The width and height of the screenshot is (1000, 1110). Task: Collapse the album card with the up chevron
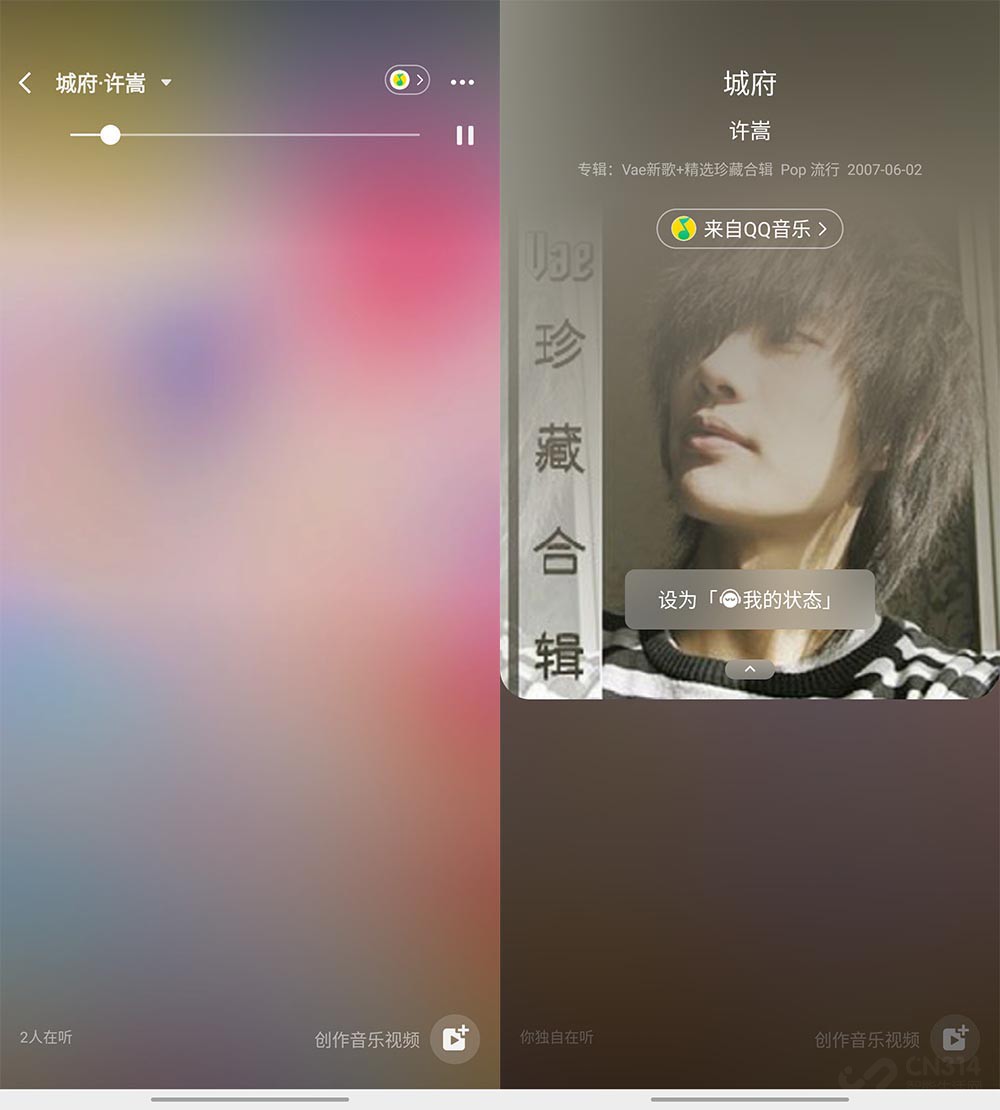point(750,669)
